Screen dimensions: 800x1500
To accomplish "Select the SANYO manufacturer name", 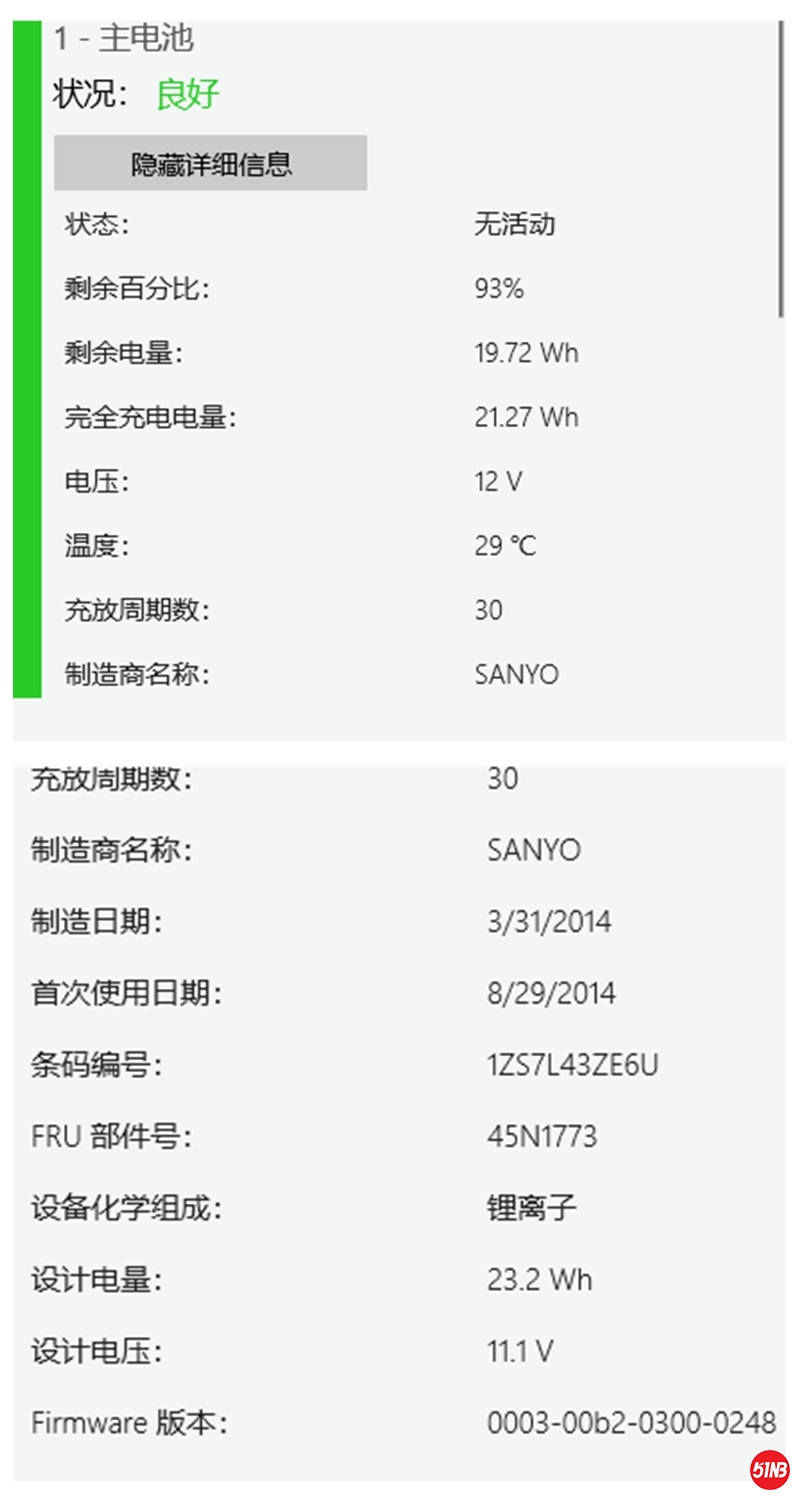I will pyautogui.click(x=518, y=674).
